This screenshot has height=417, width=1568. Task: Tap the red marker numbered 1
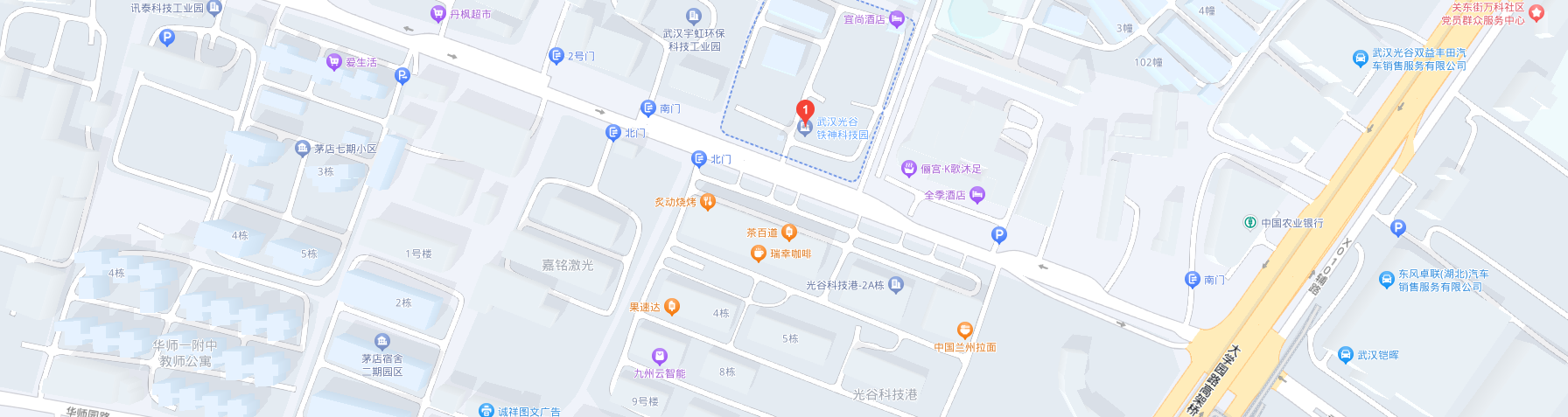805,111
